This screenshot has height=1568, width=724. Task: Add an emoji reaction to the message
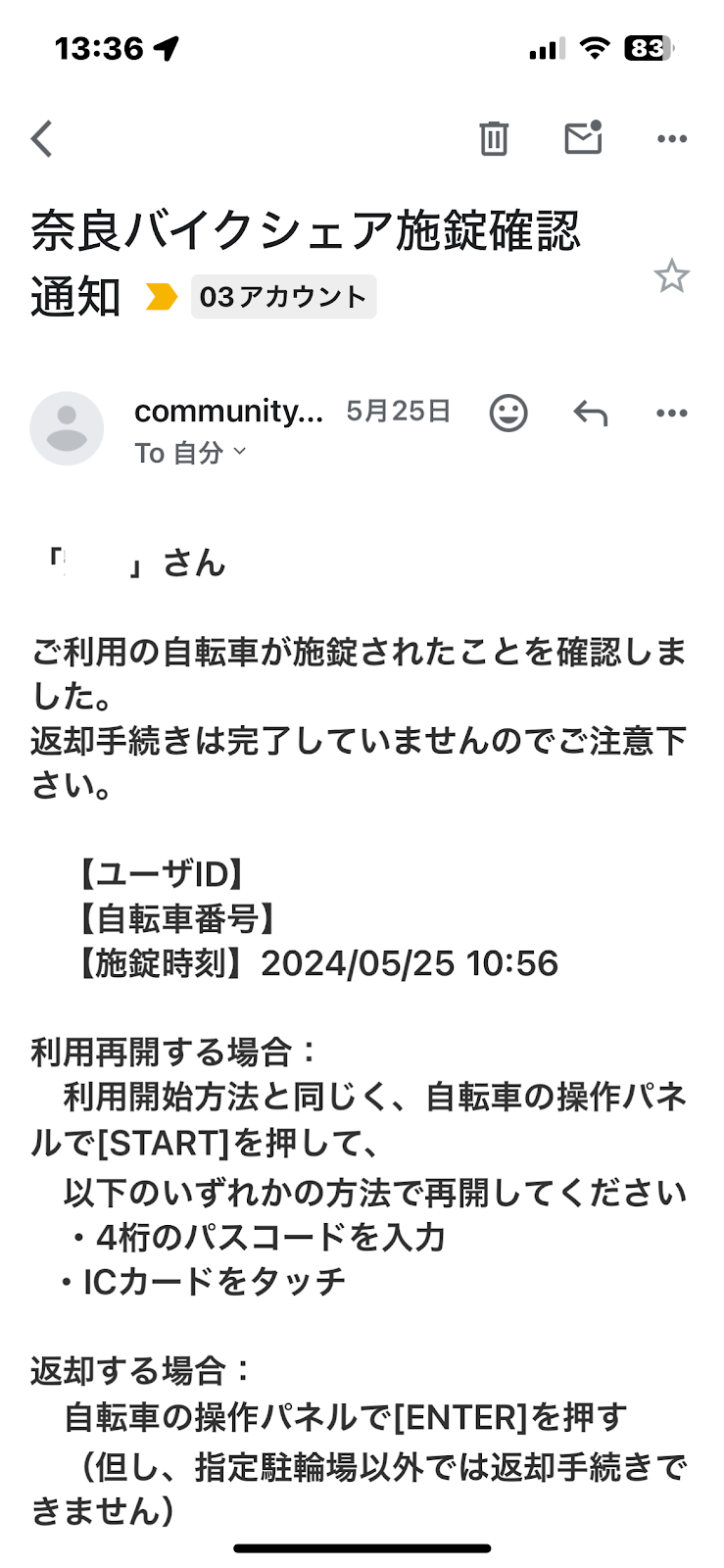tap(508, 413)
